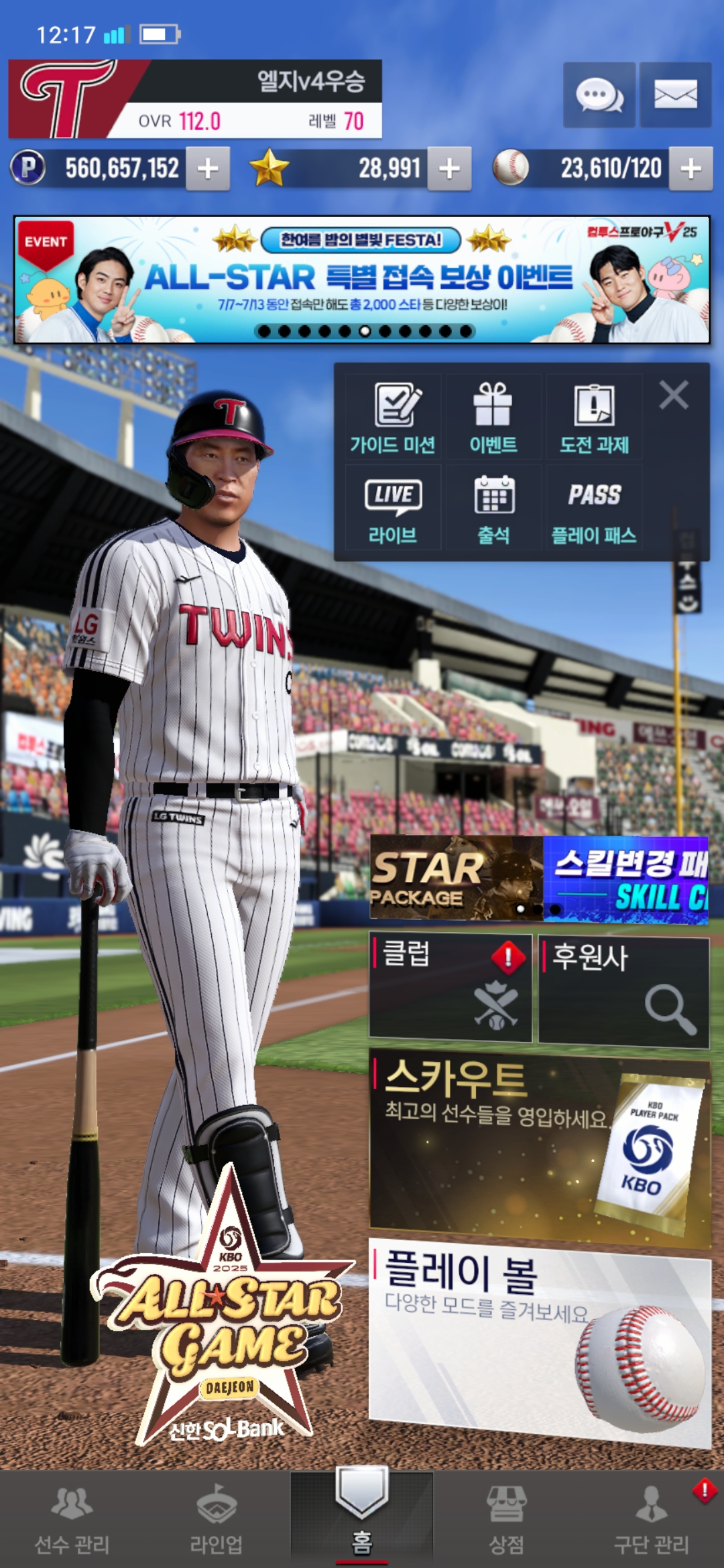The width and height of the screenshot is (724, 1568).
Task: Close the quick menu panel
Action: tap(674, 395)
